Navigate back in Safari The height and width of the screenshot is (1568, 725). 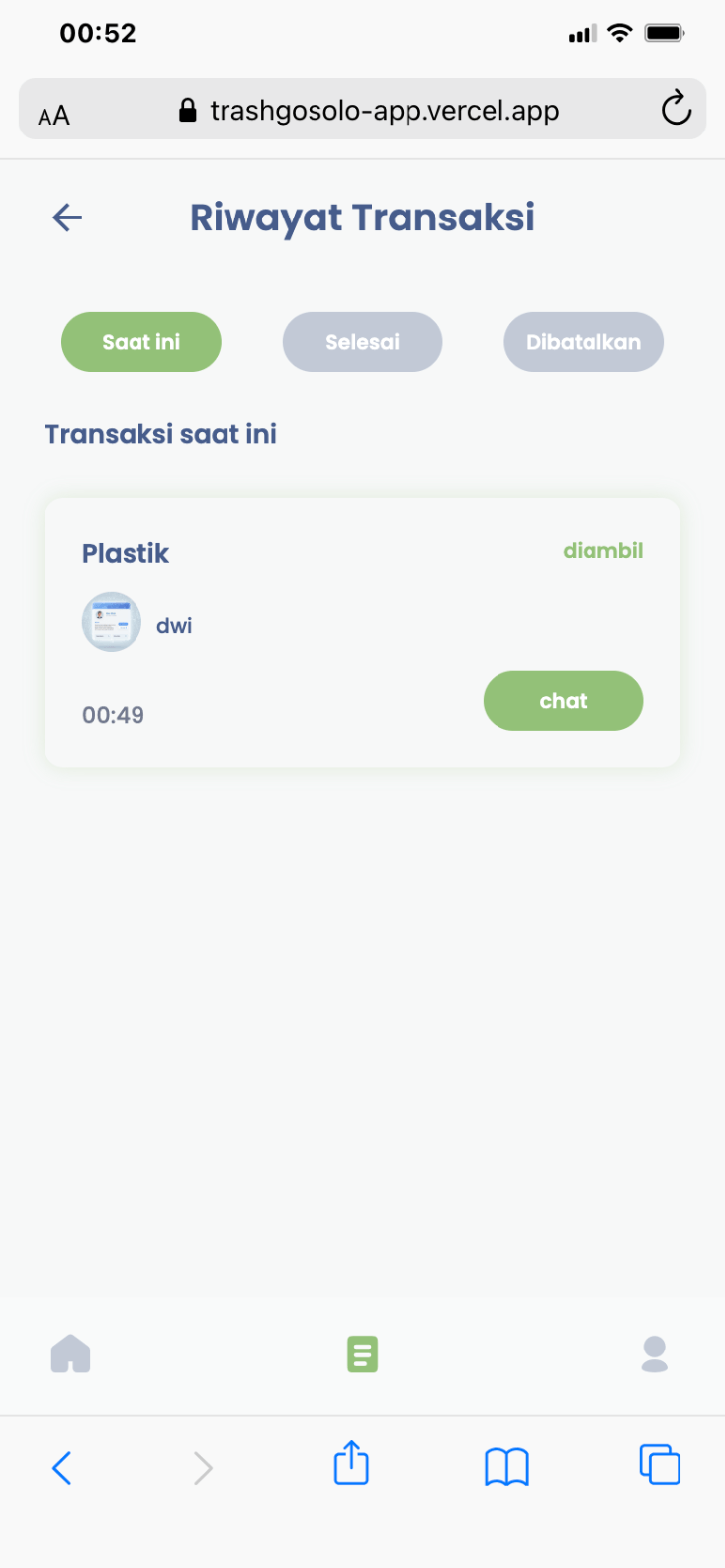[x=62, y=1468]
